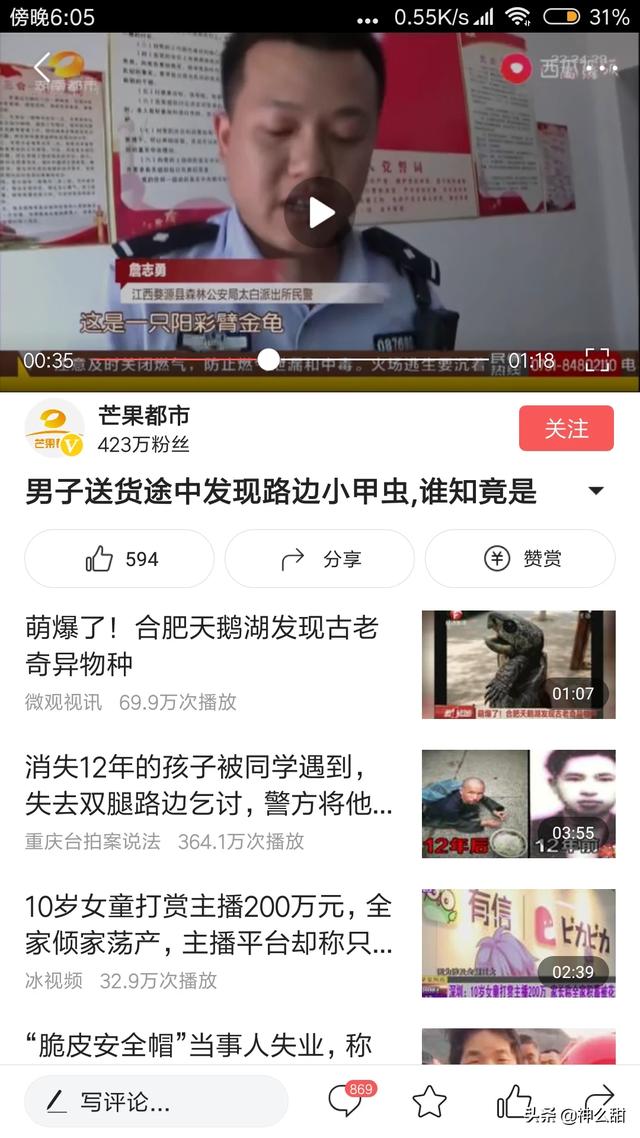The width and height of the screenshot is (640, 1138).
Task: Play the paused video
Action: click(319, 213)
